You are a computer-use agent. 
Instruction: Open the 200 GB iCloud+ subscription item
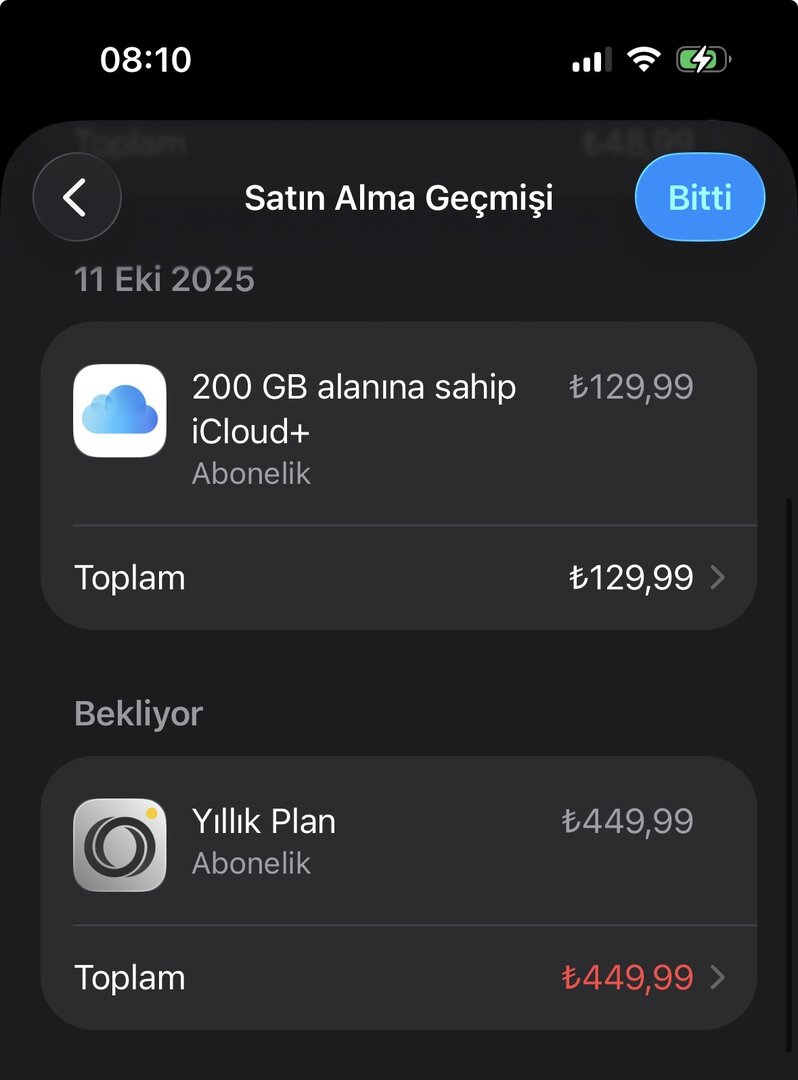(x=398, y=424)
